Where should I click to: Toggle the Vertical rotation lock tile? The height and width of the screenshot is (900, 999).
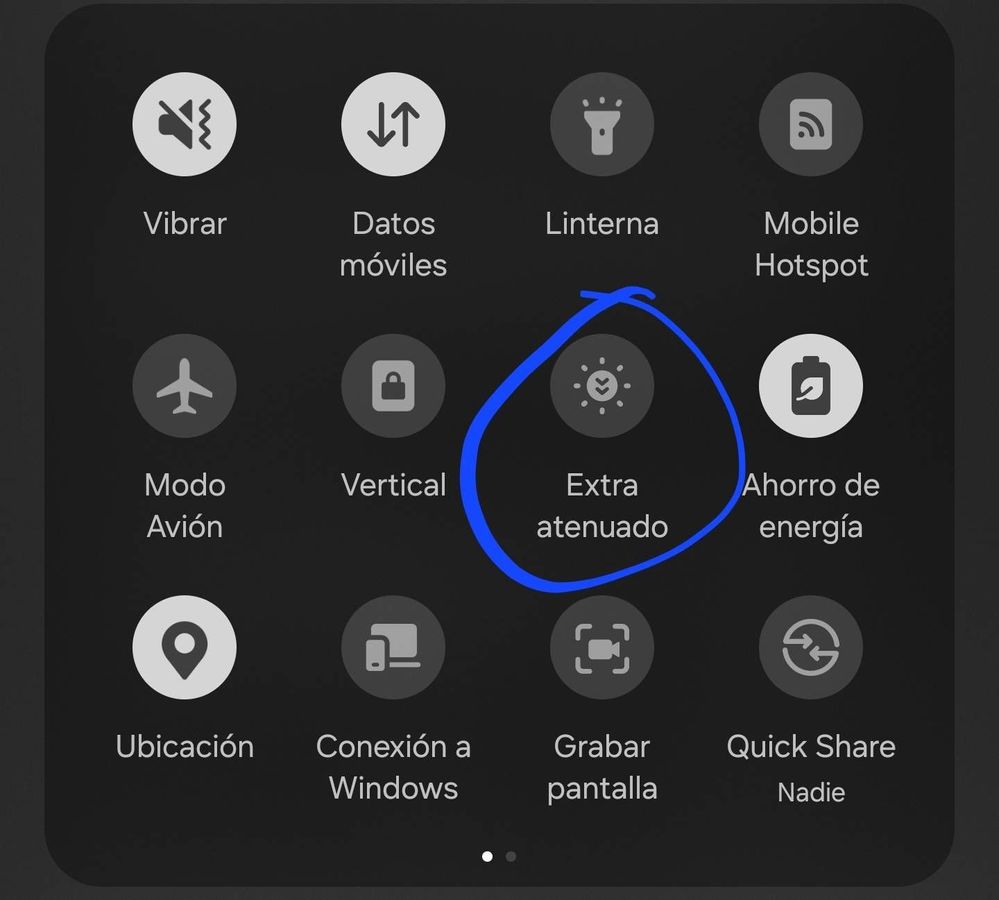pos(393,386)
